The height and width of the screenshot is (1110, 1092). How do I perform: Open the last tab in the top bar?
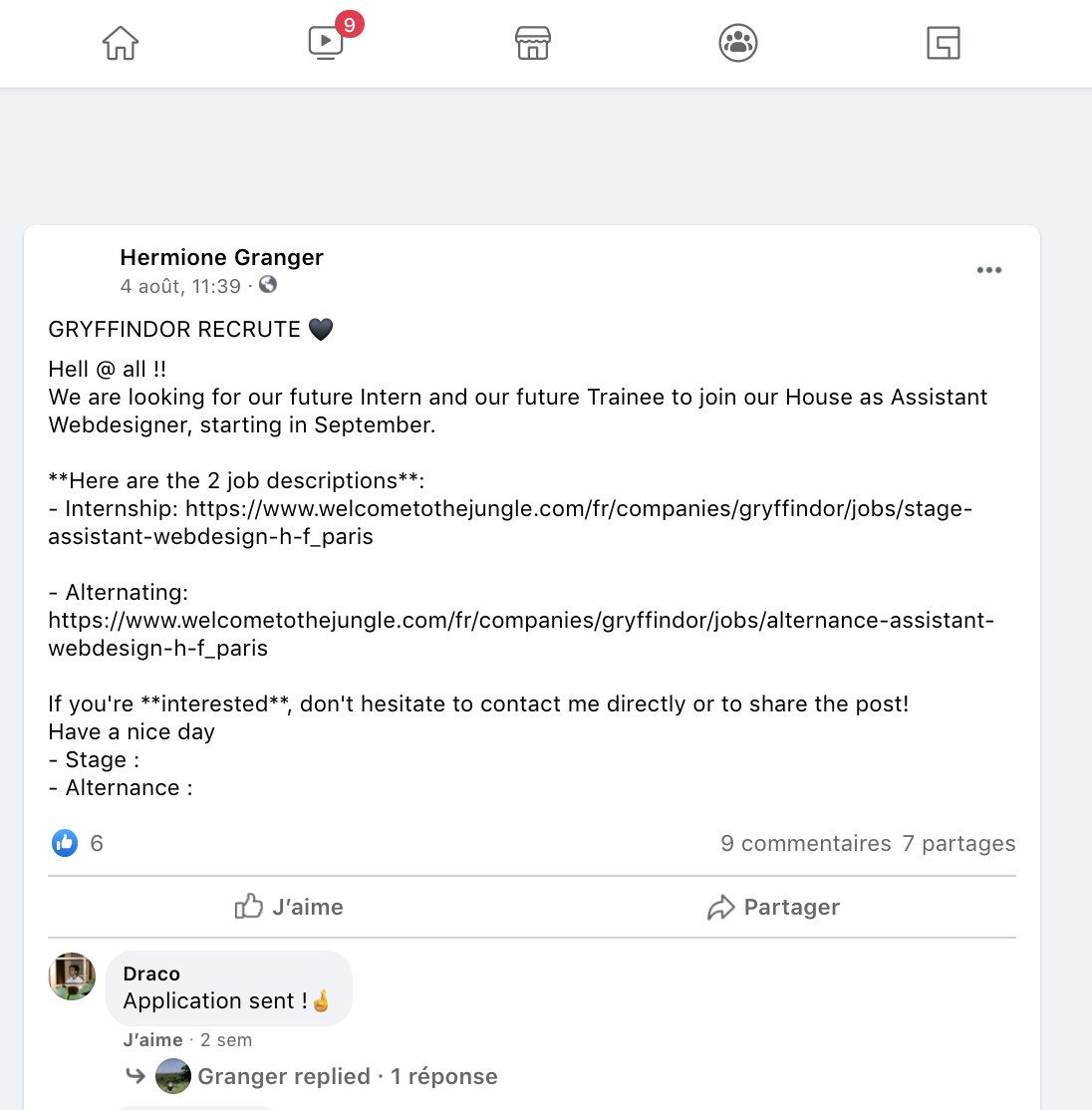click(943, 44)
